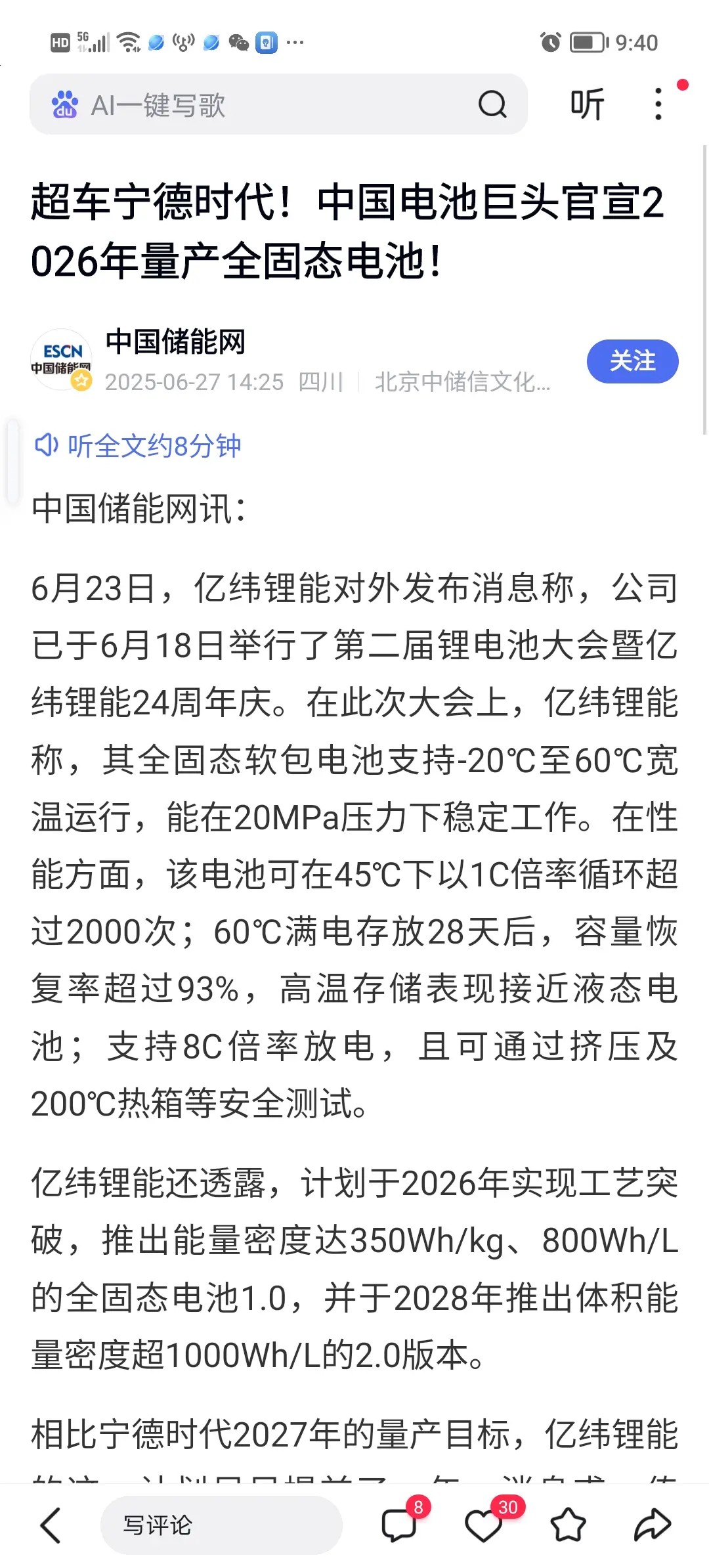Bookmark the article with the star
Viewport: 709px width, 1568px height.
(x=568, y=1525)
